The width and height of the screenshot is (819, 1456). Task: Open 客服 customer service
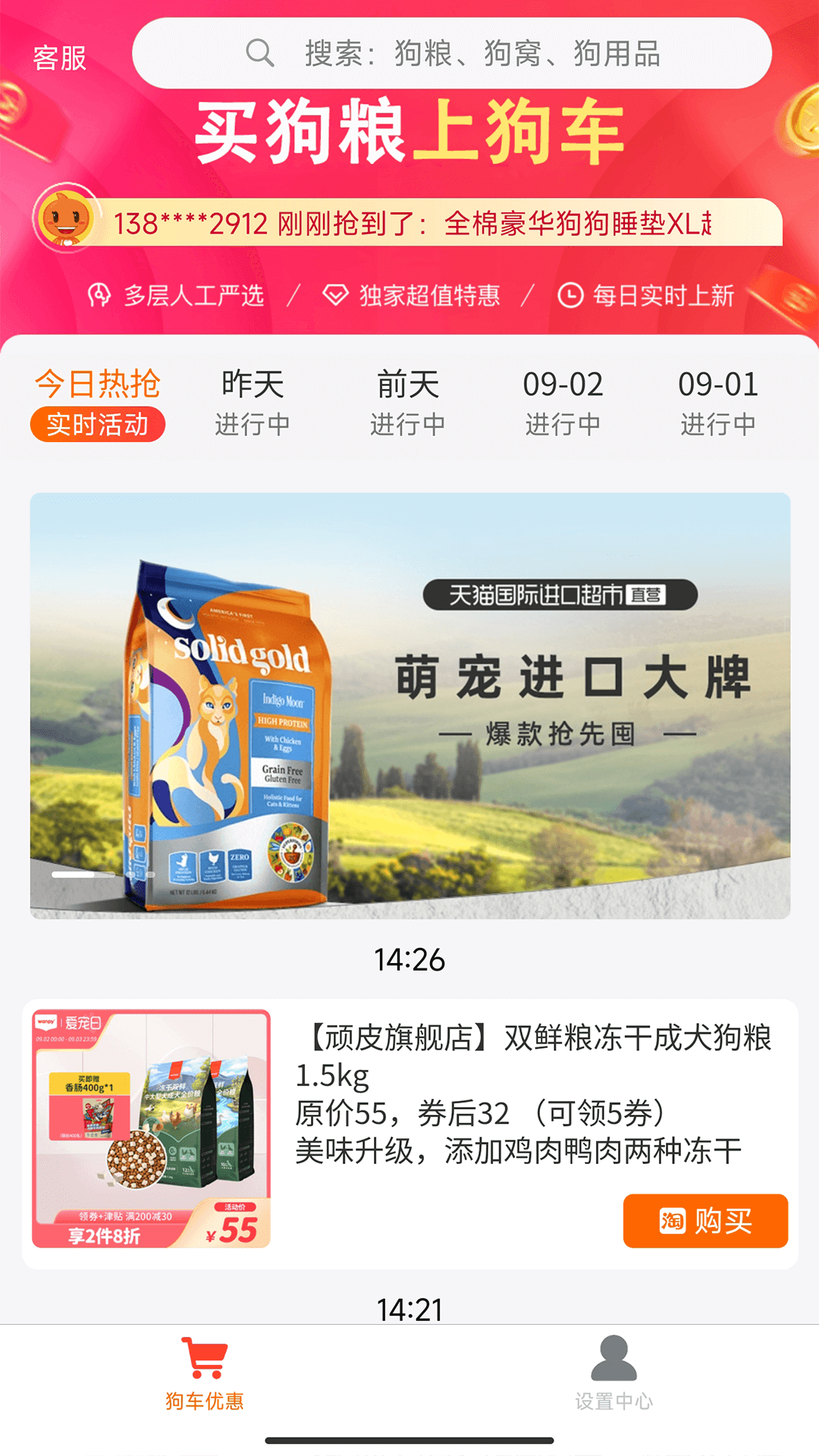tap(58, 57)
